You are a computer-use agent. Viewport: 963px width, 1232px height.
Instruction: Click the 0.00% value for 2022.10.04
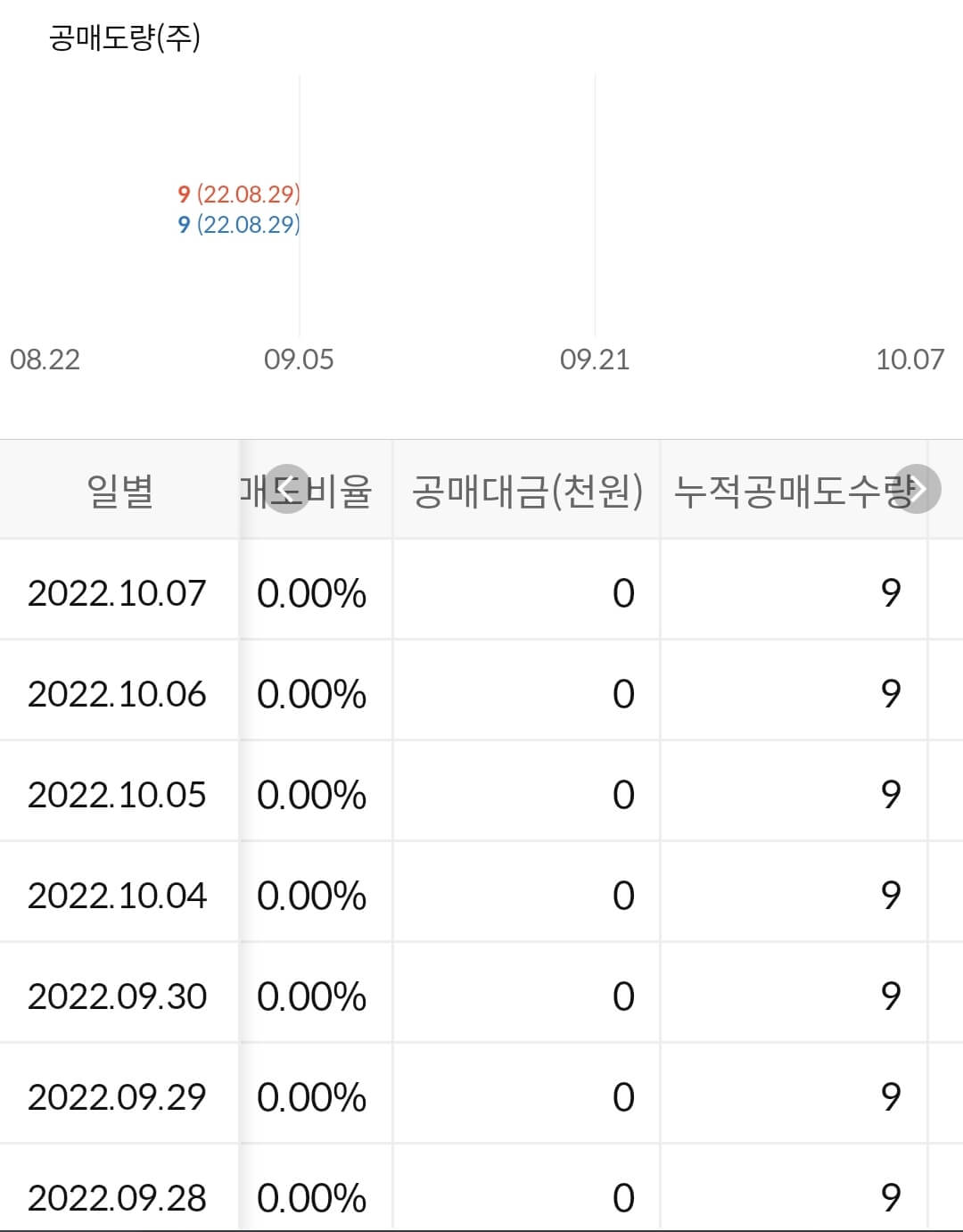[312, 896]
